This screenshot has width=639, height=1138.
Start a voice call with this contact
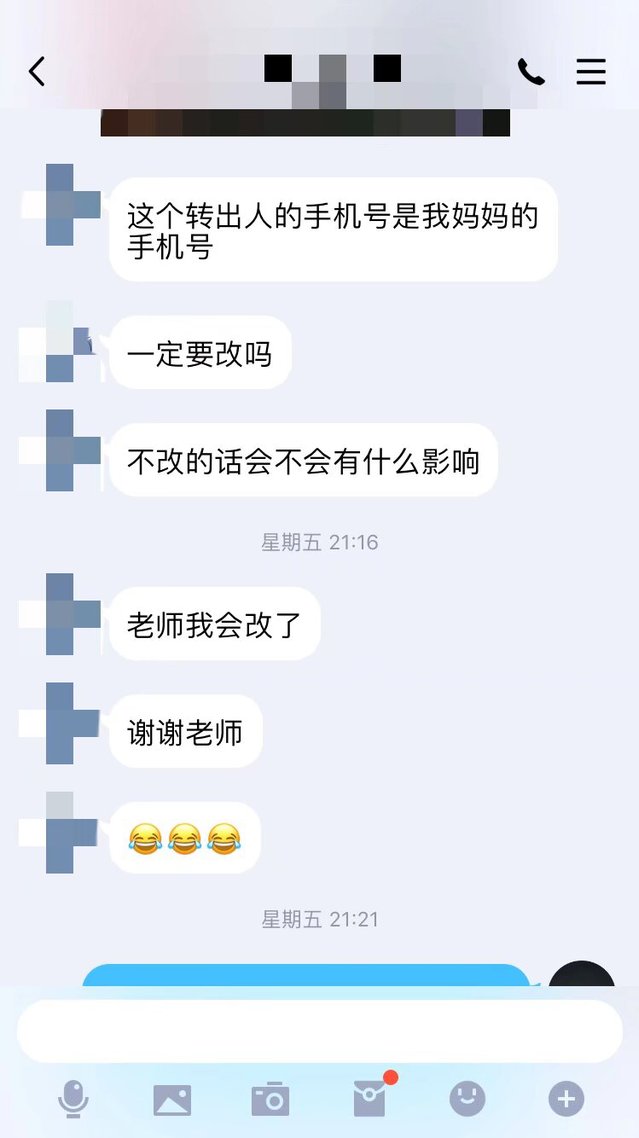point(530,71)
